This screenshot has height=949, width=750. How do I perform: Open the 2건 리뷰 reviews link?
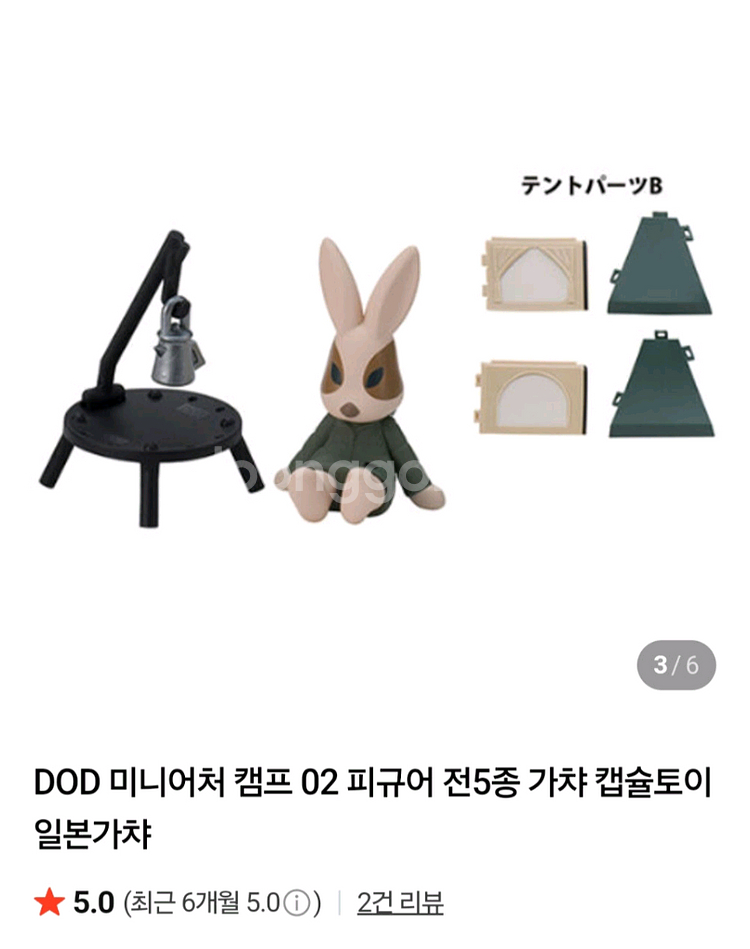[400, 903]
